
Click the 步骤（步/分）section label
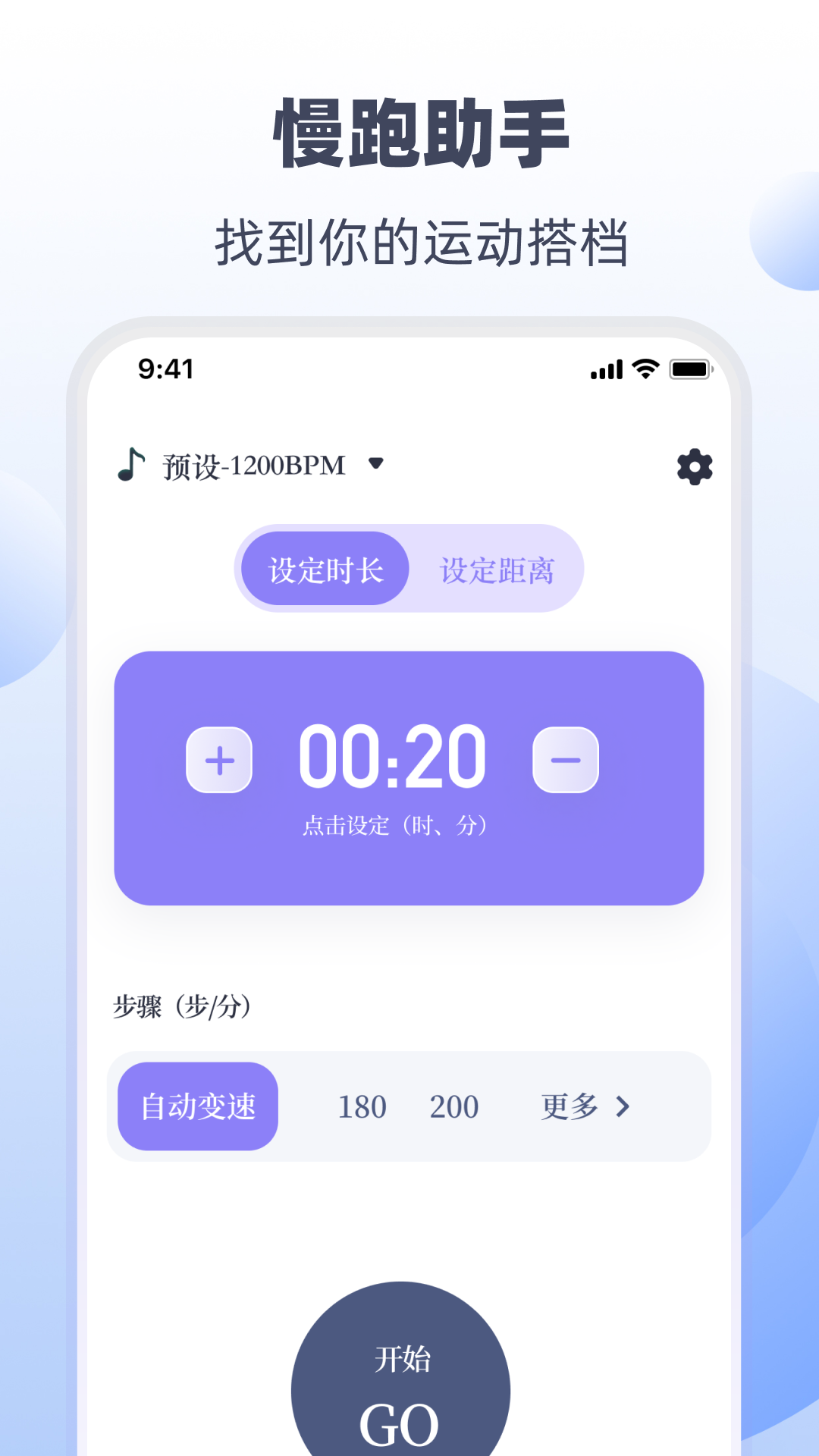180,1006
